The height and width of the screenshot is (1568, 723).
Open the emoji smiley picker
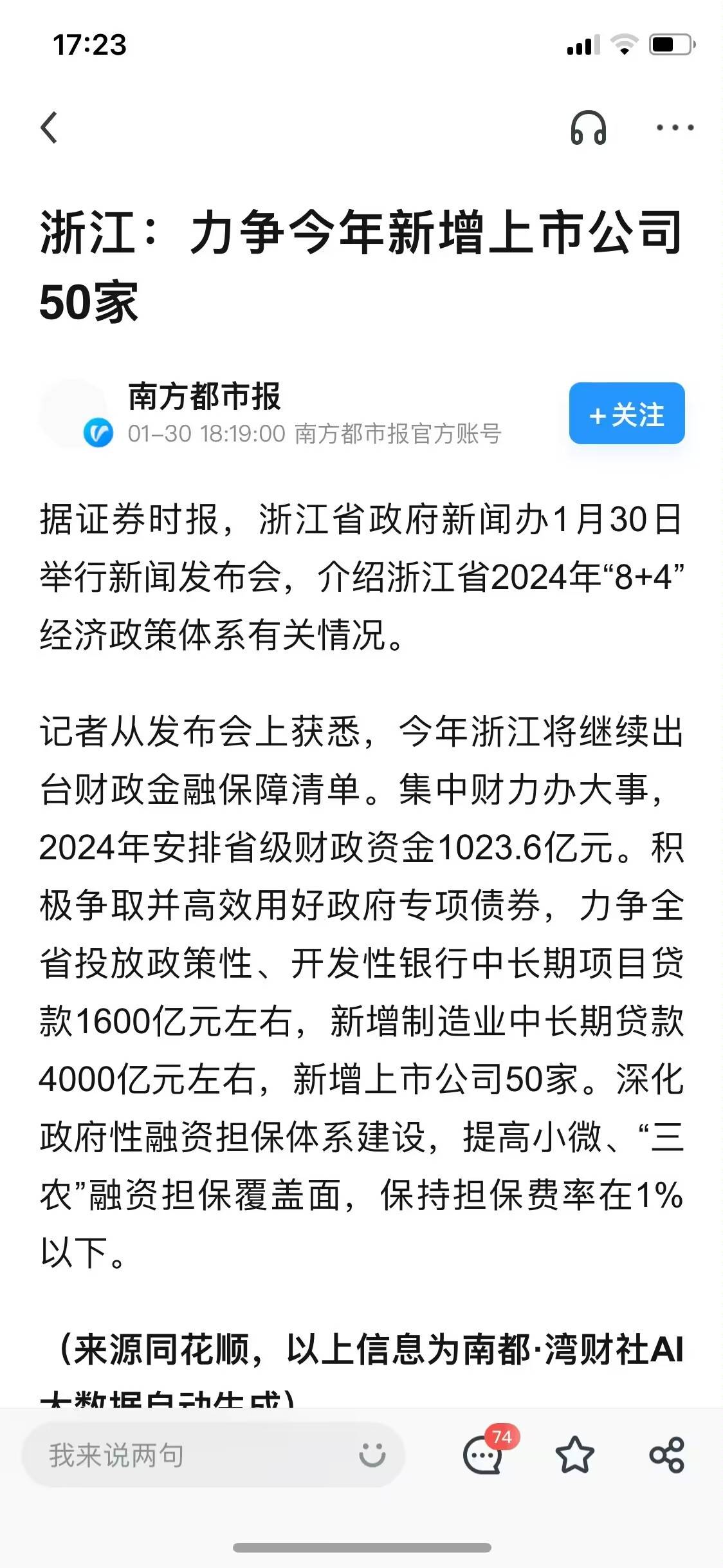pyautogui.click(x=372, y=1455)
